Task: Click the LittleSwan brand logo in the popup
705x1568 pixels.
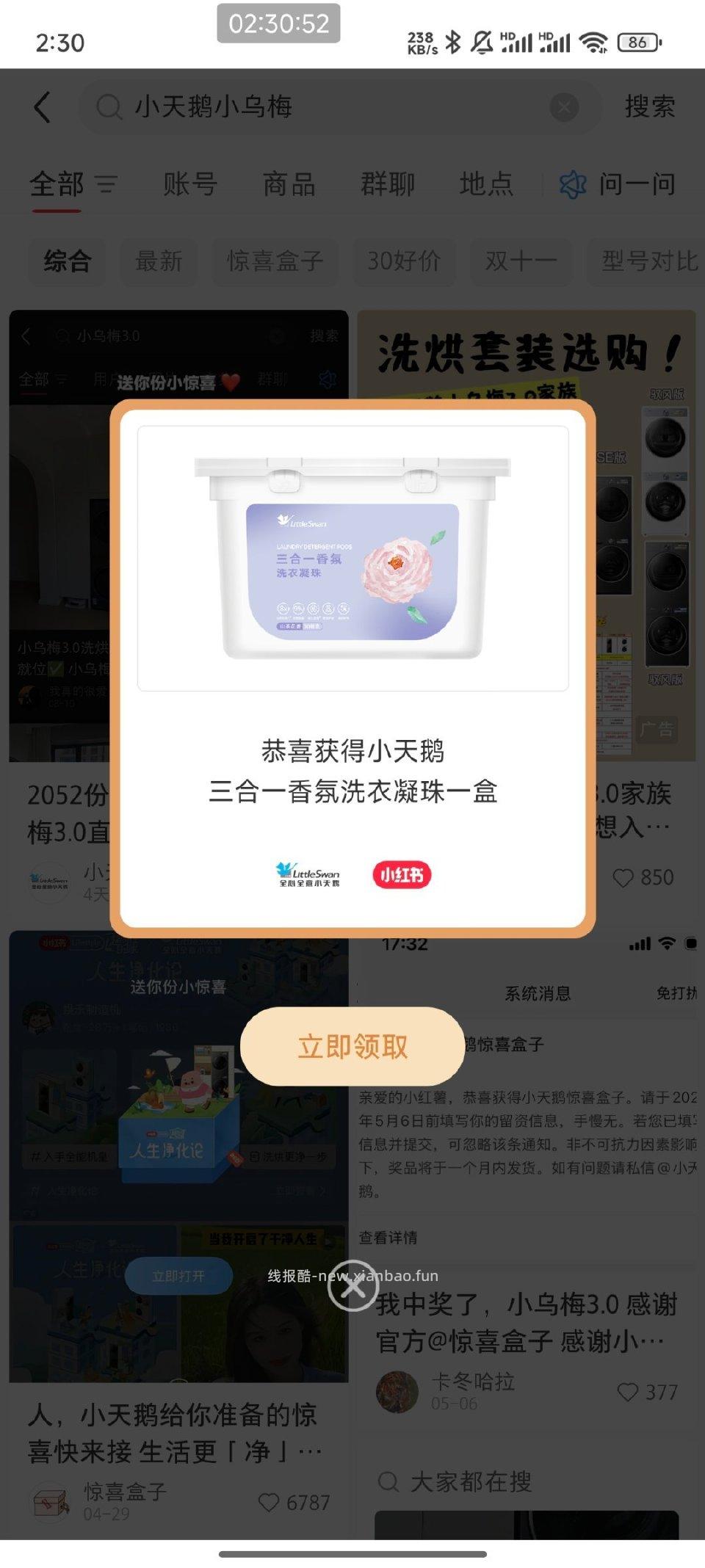Action: (x=308, y=875)
